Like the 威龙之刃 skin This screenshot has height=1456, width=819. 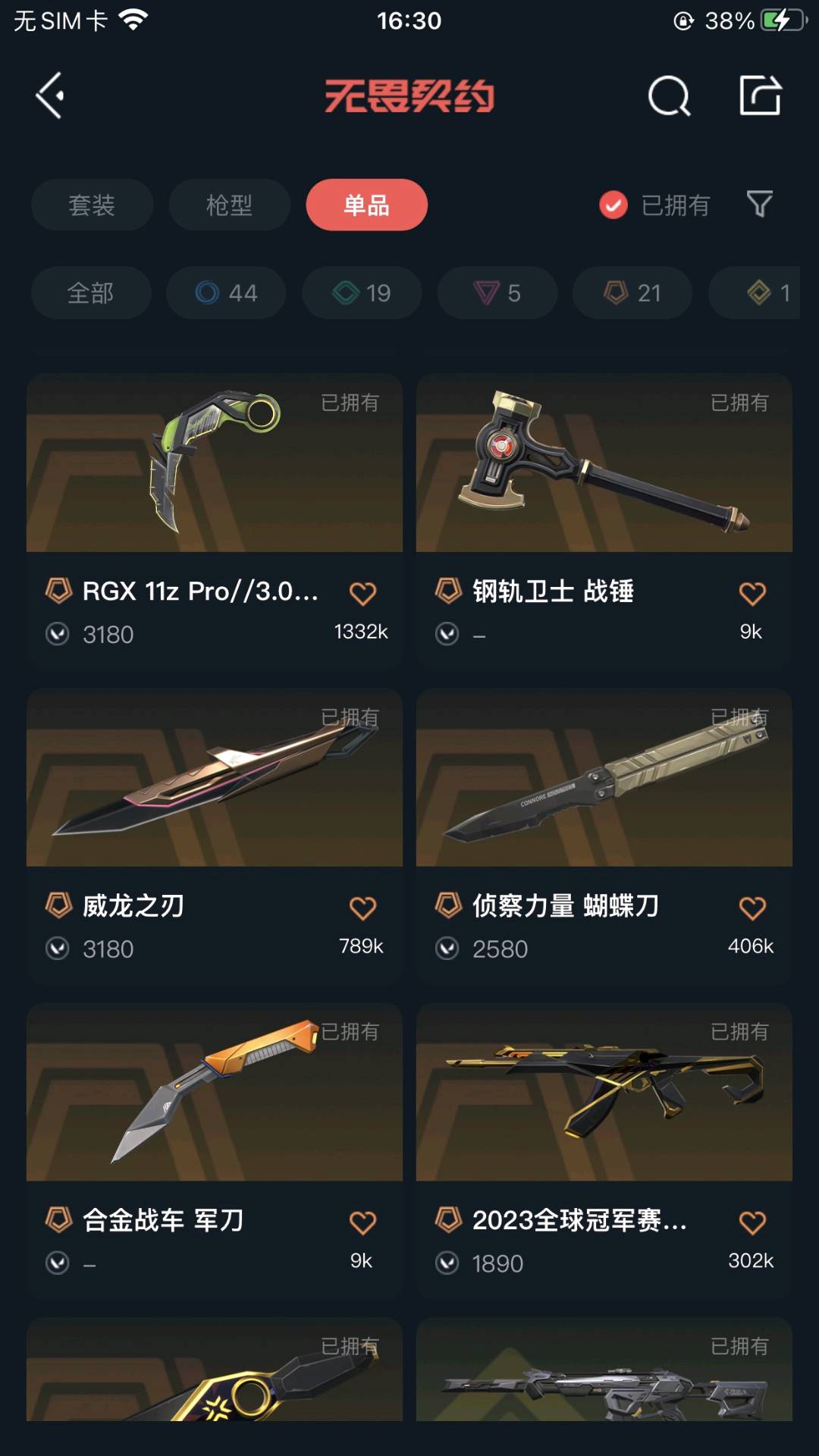(x=362, y=908)
